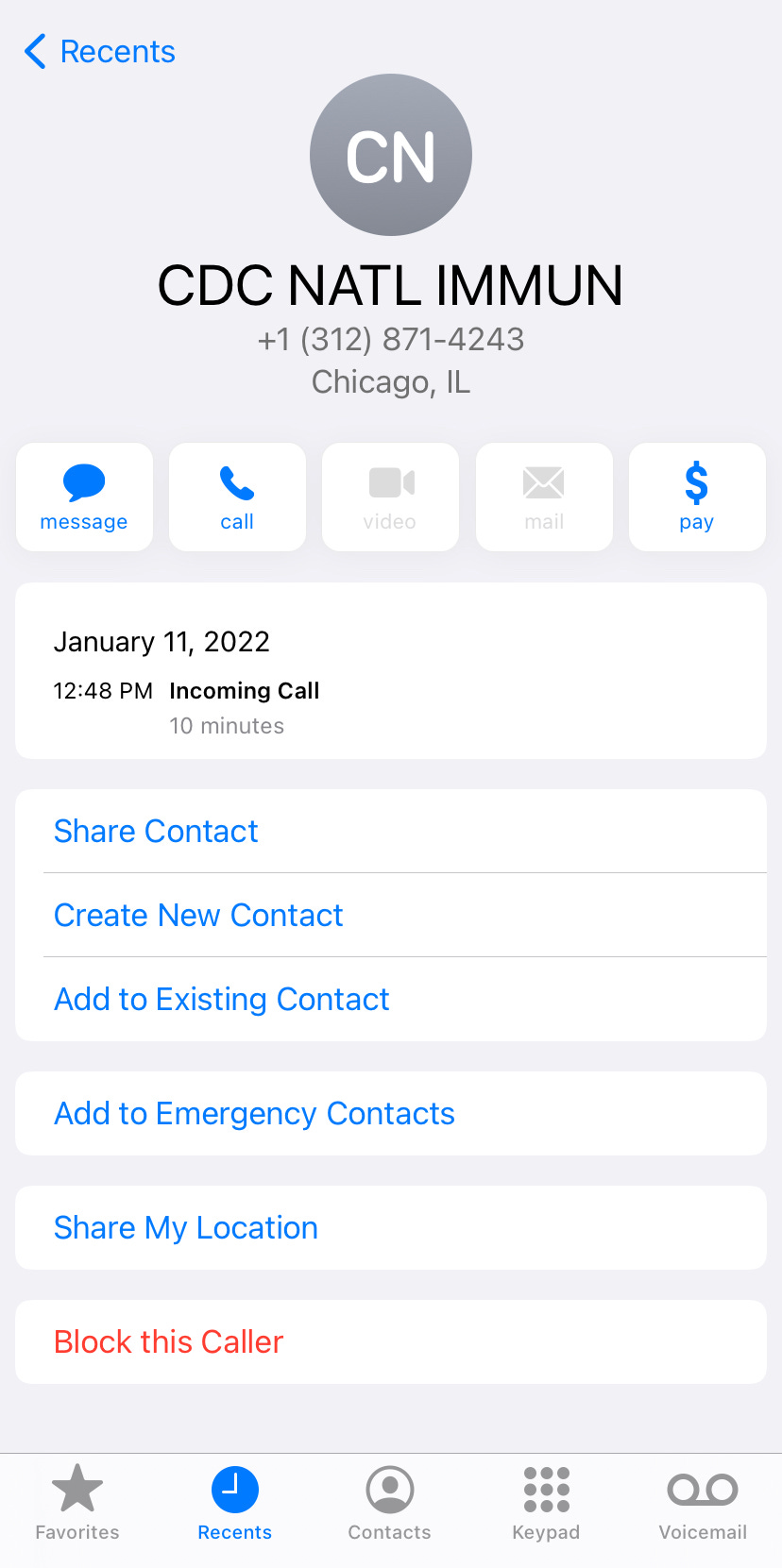Switch to the Keypad tab

coord(546,1503)
